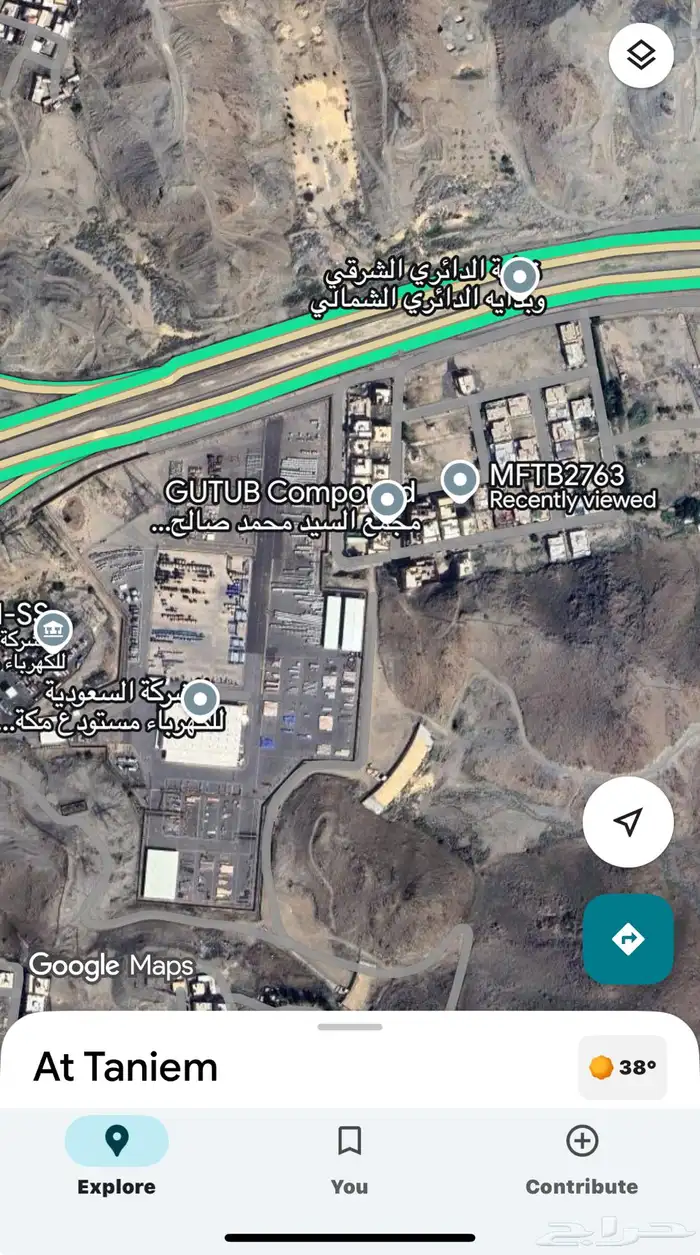The width and height of the screenshot is (700, 1255).
Task: Center map on my current location
Action: (x=627, y=822)
